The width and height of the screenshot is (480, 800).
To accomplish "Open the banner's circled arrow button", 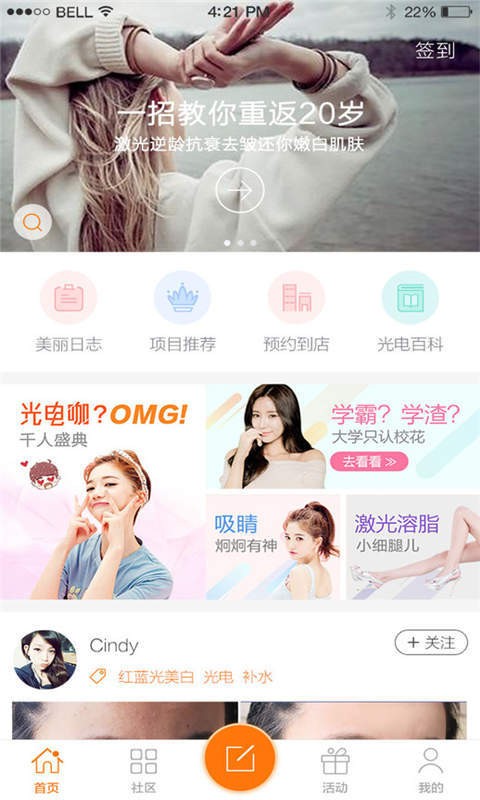I will click(240, 190).
